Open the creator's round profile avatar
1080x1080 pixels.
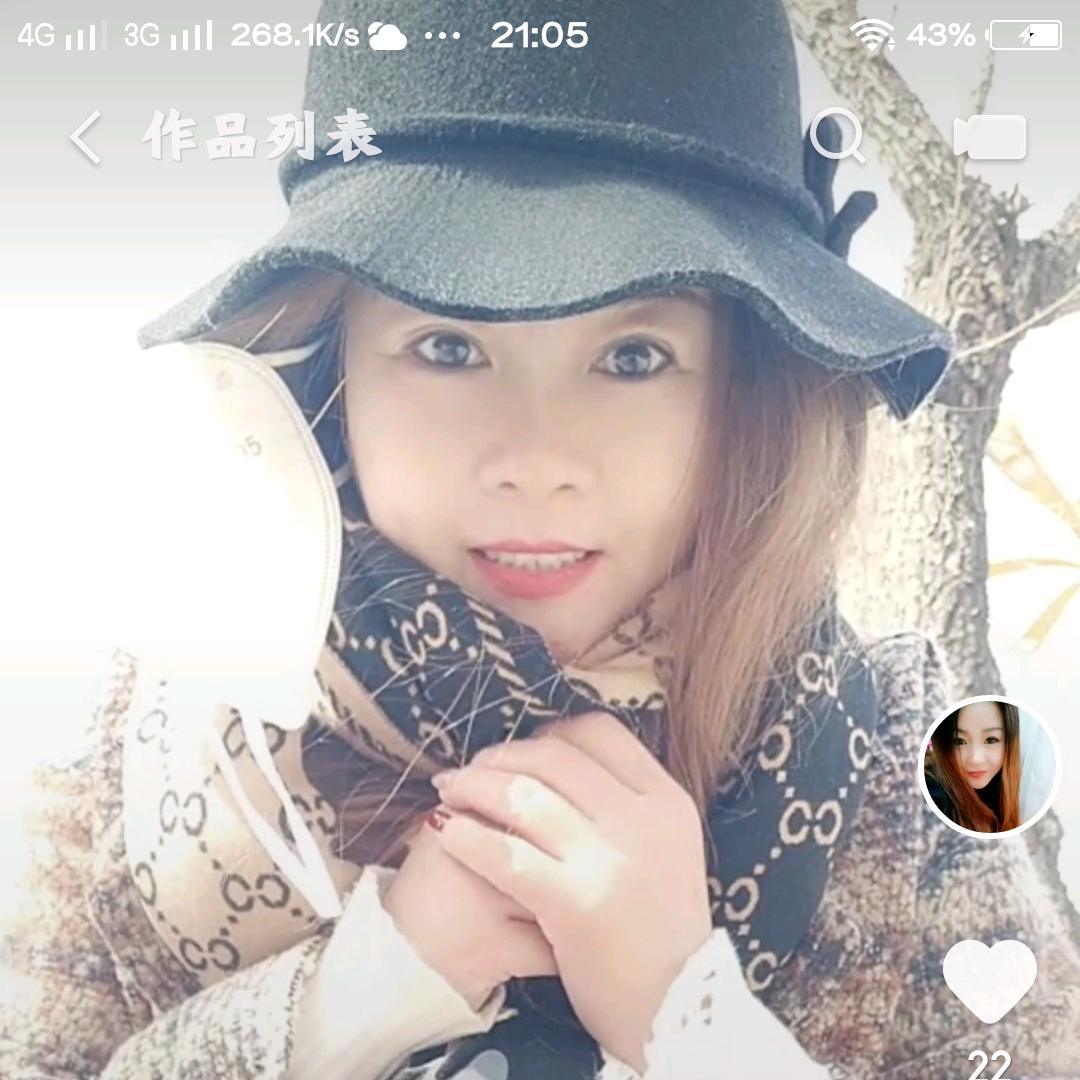(988, 766)
